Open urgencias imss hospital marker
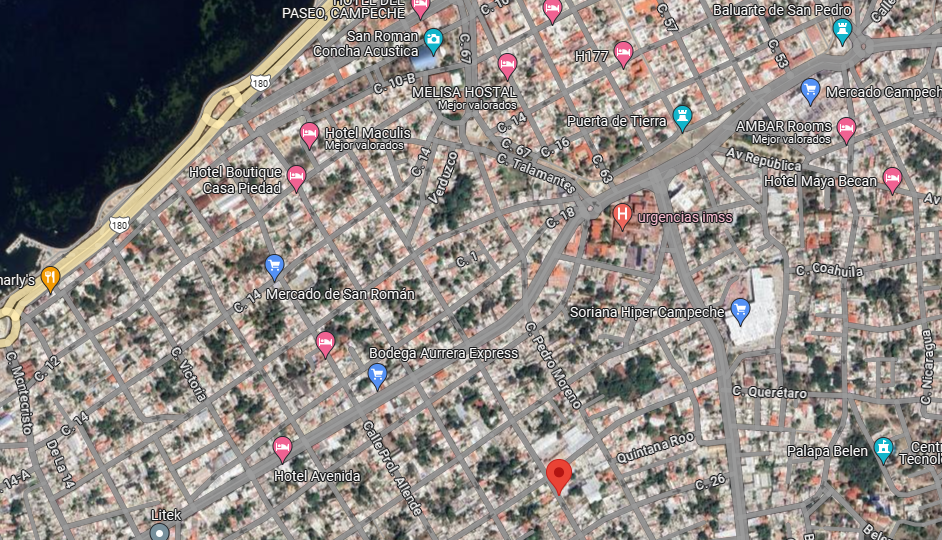This screenshot has width=942, height=540. pos(622,216)
